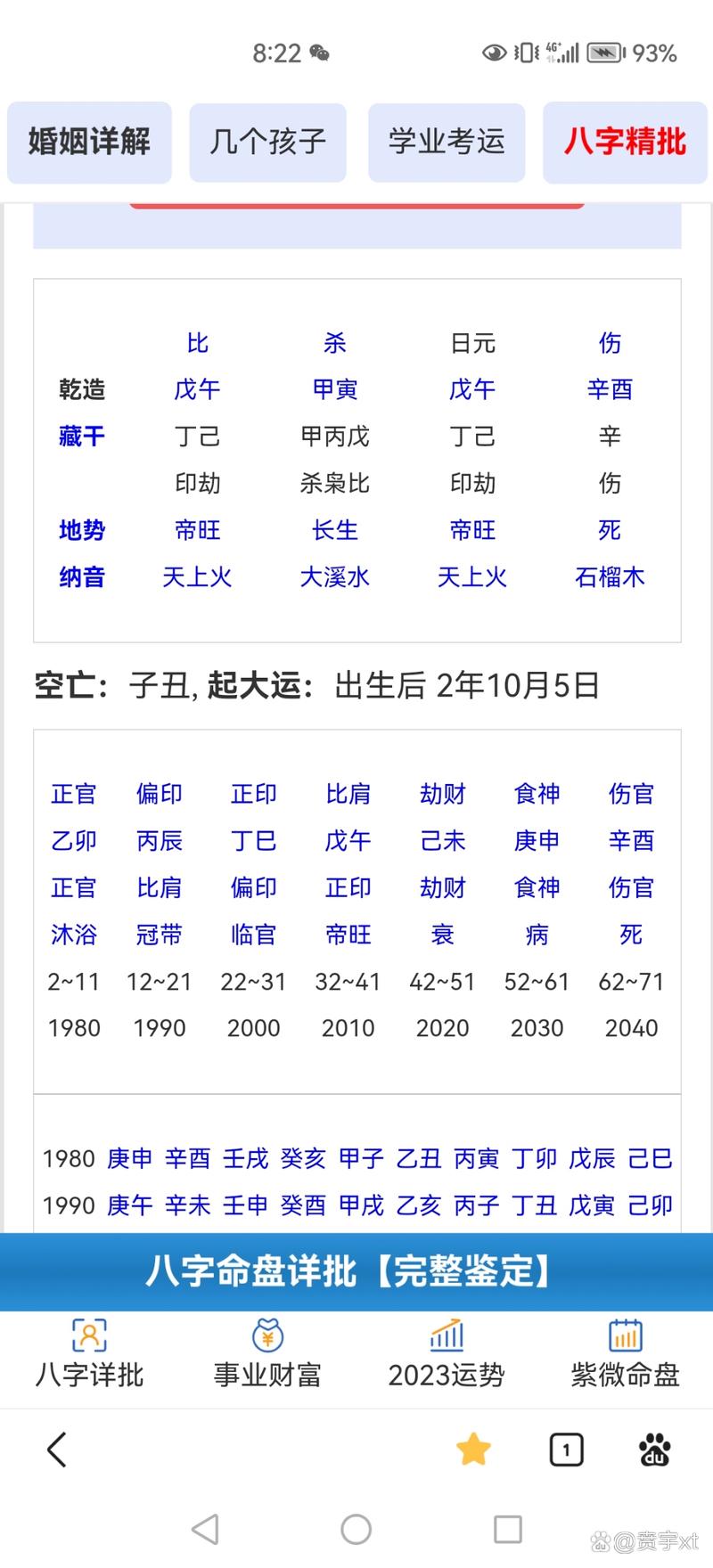Select the 几个孩子 chip
The width and height of the screenshot is (713, 1568).
267,143
